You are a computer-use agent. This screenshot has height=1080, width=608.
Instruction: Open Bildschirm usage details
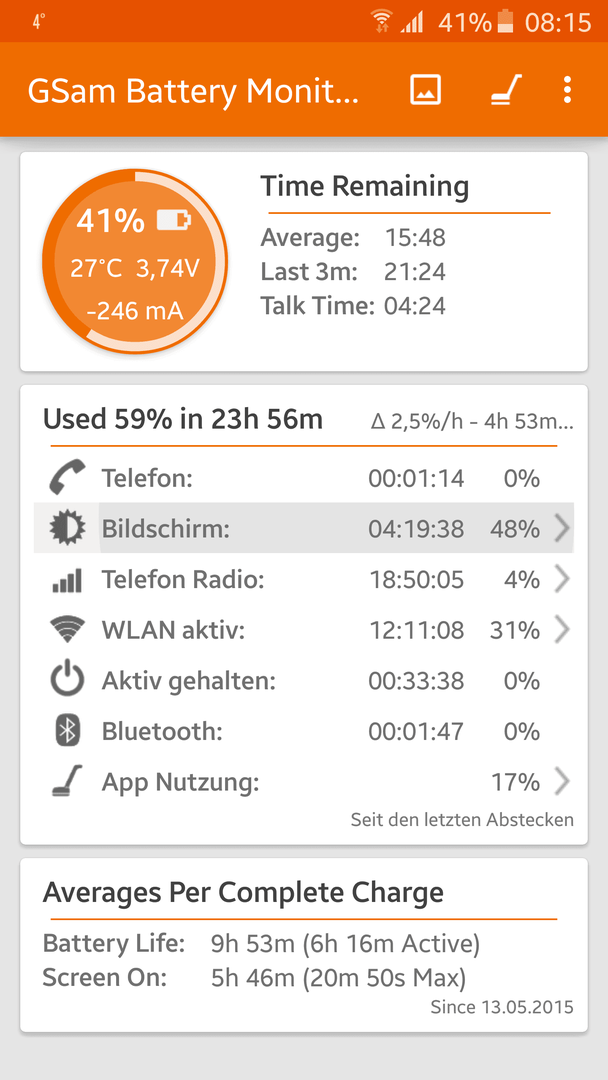click(x=304, y=528)
